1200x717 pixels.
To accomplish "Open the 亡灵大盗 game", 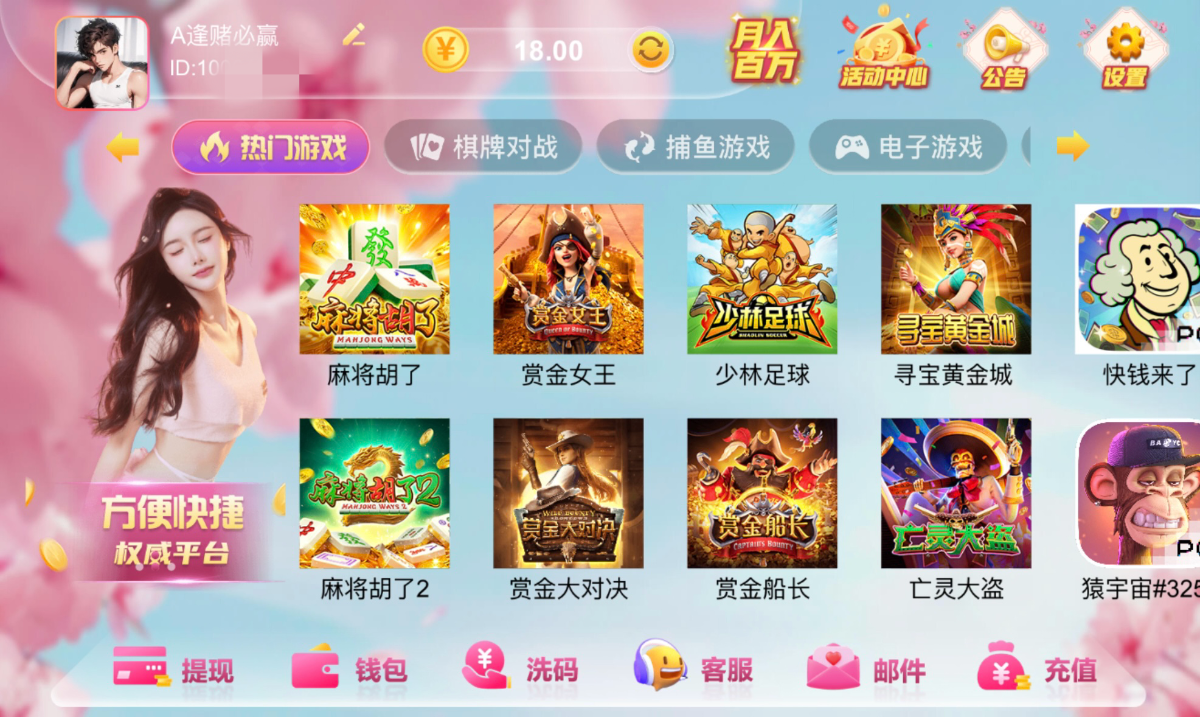I will (955, 493).
